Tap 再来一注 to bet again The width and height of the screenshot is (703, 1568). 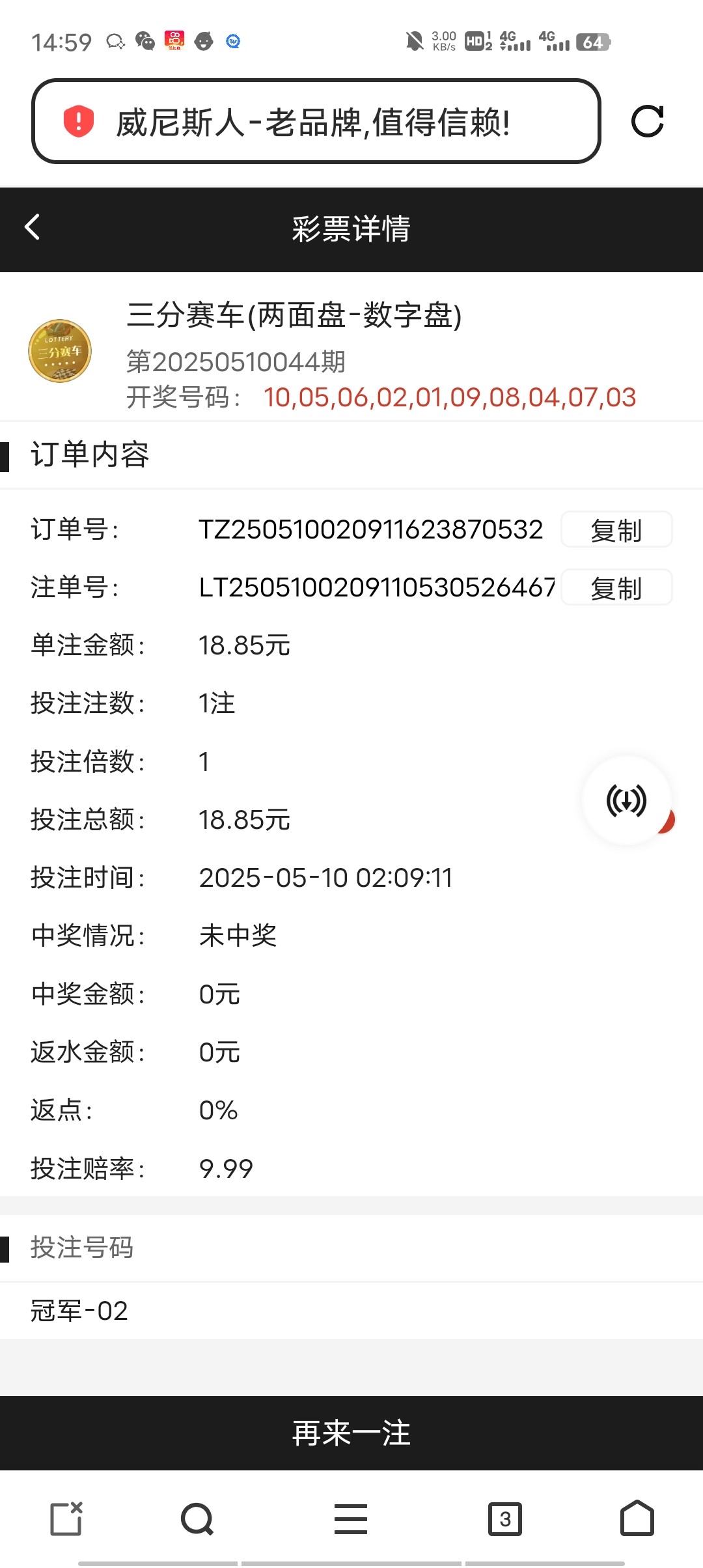(351, 1433)
